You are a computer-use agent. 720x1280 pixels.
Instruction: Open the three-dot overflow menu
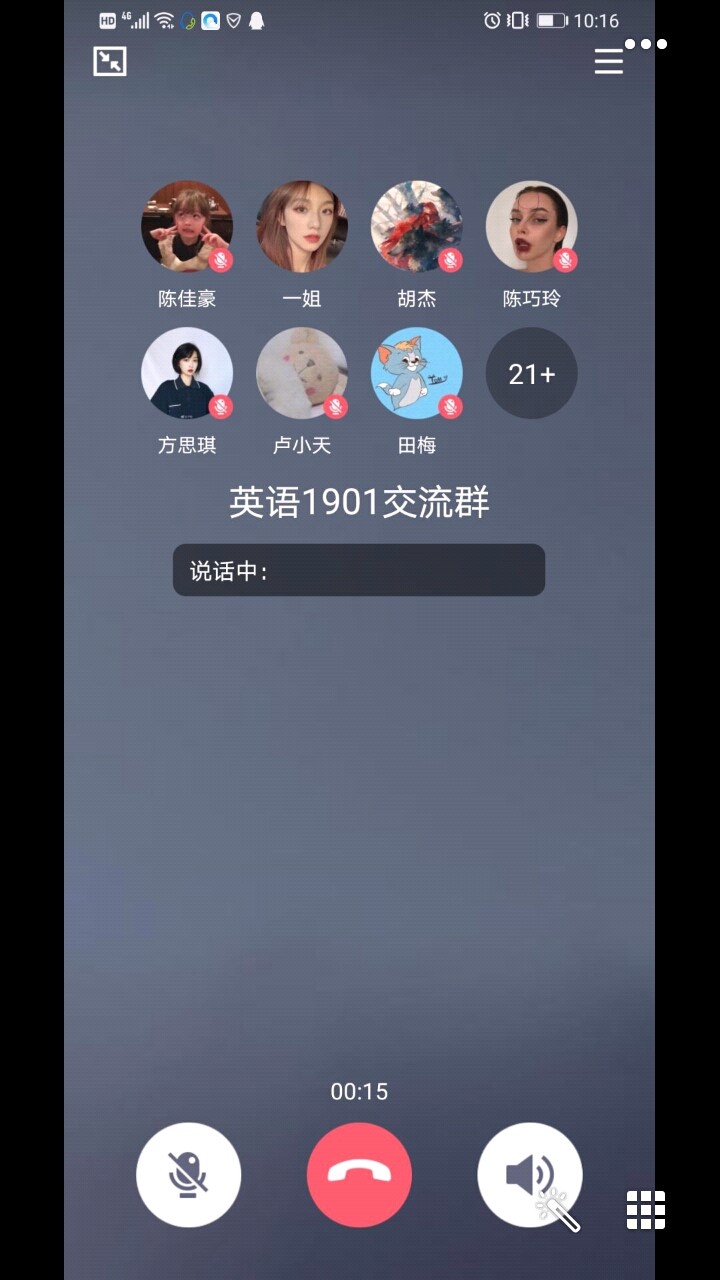(x=646, y=44)
